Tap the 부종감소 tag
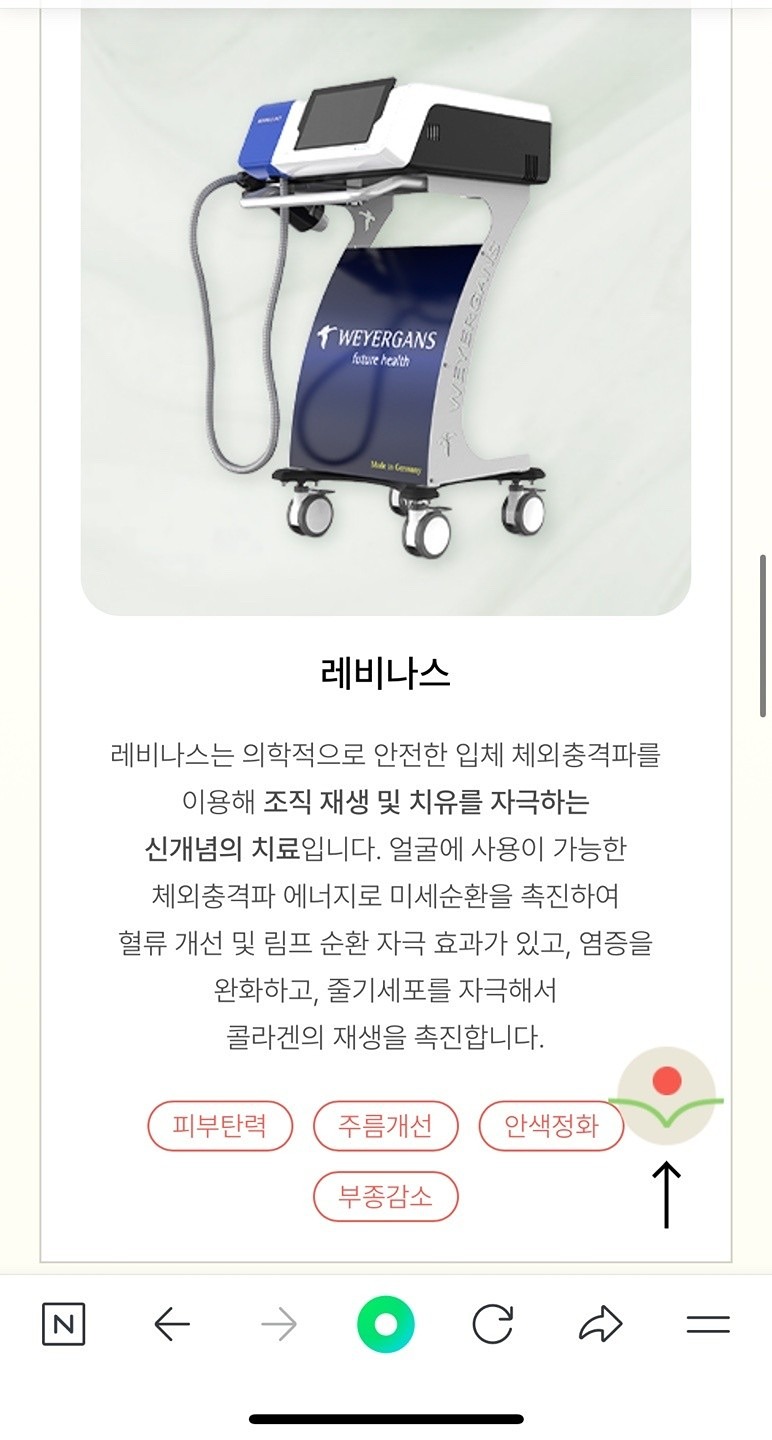This screenshot has width=772, height=1440. tap(387, 1196)
